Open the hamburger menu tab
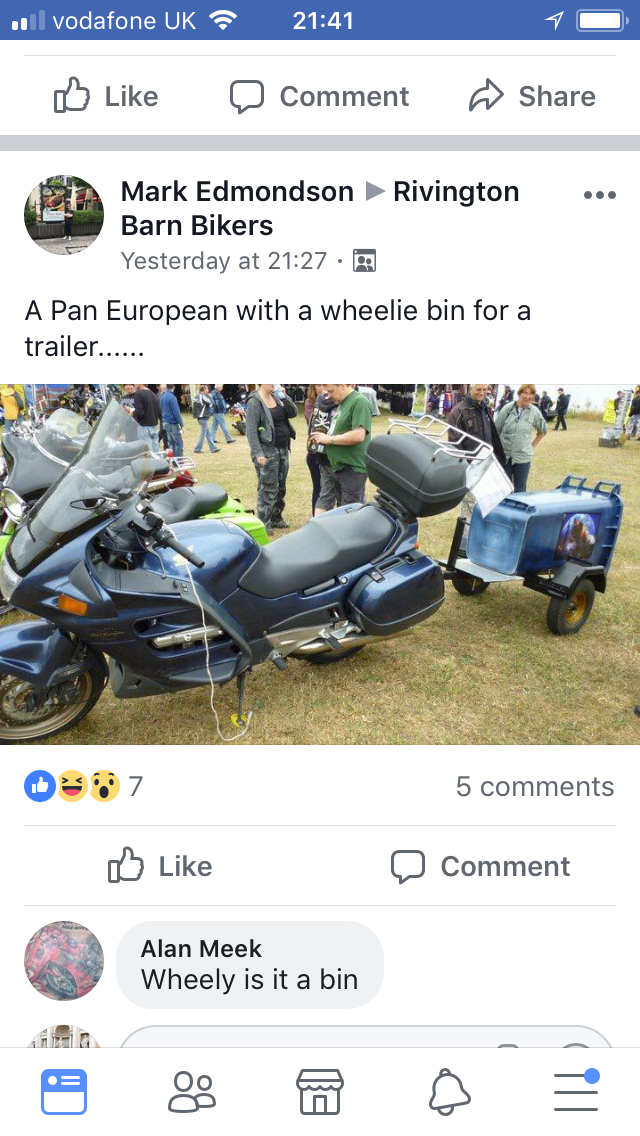 click(576, 1091)
